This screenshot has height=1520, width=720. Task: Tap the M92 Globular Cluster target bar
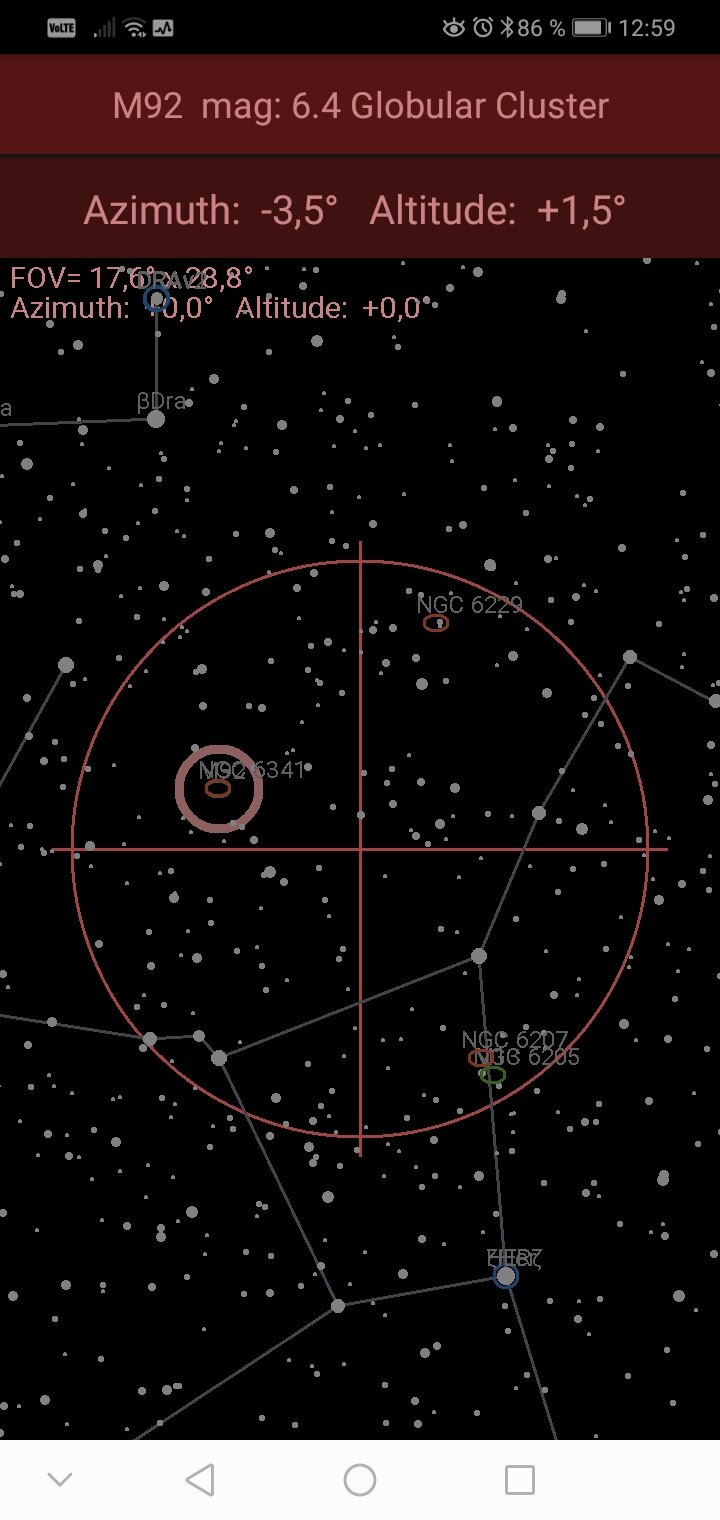click(360, 106)
